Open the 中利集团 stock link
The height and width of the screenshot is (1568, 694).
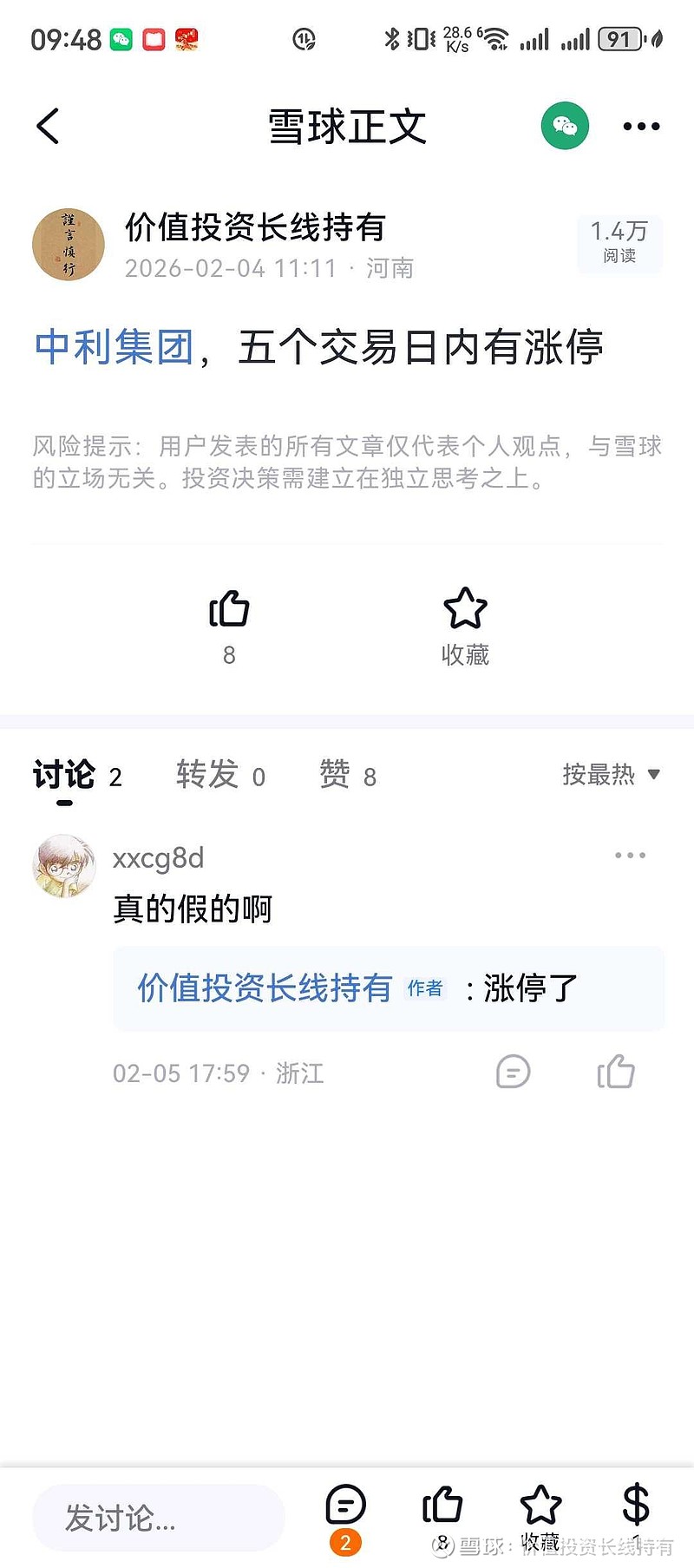coord(113,345)
